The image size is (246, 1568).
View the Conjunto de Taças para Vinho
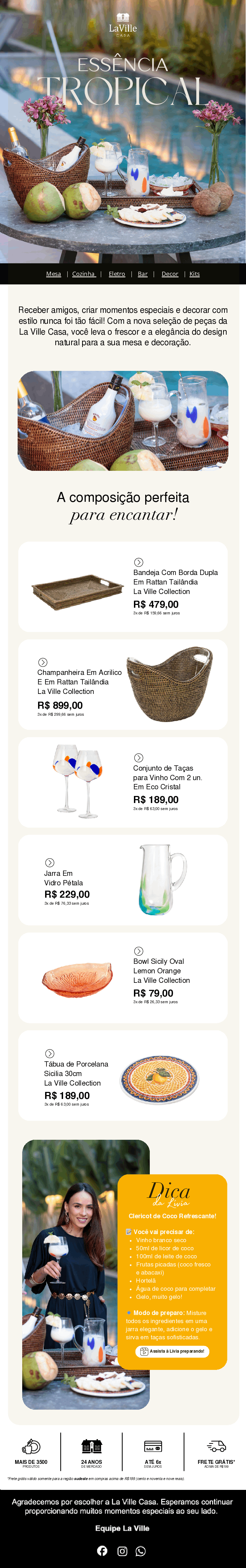(123, 782)
